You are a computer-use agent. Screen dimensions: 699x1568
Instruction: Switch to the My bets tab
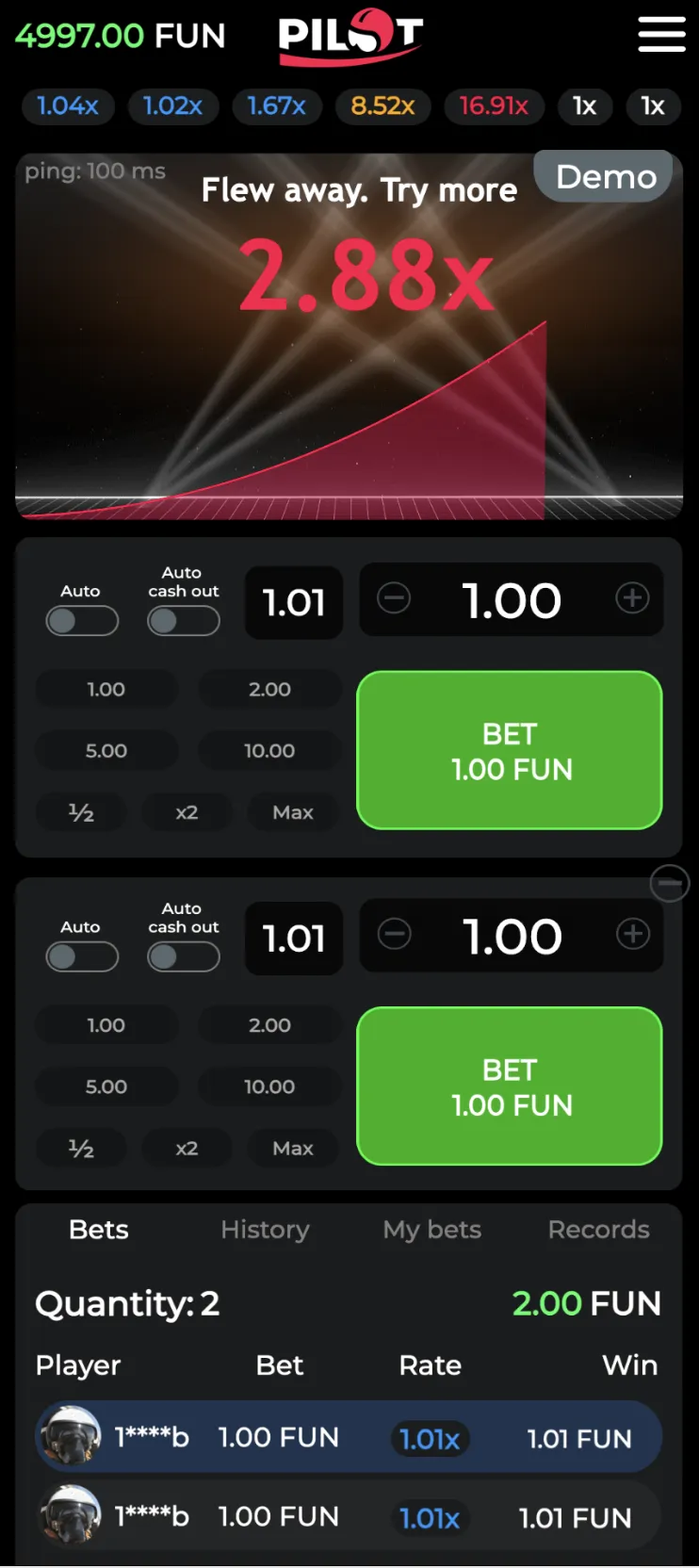pyautogui.click(x=431, y=1230)
